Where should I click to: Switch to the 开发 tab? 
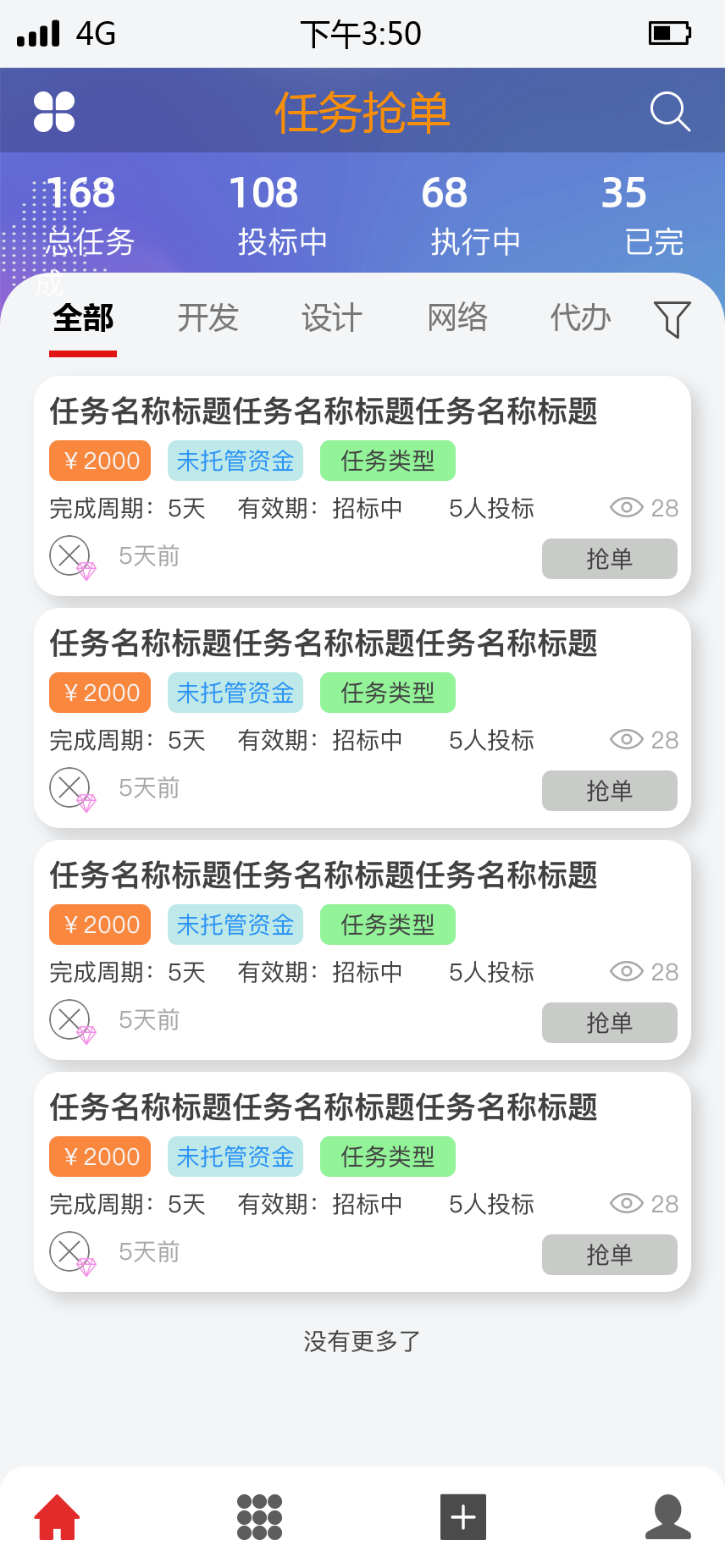tap(208, 318)
